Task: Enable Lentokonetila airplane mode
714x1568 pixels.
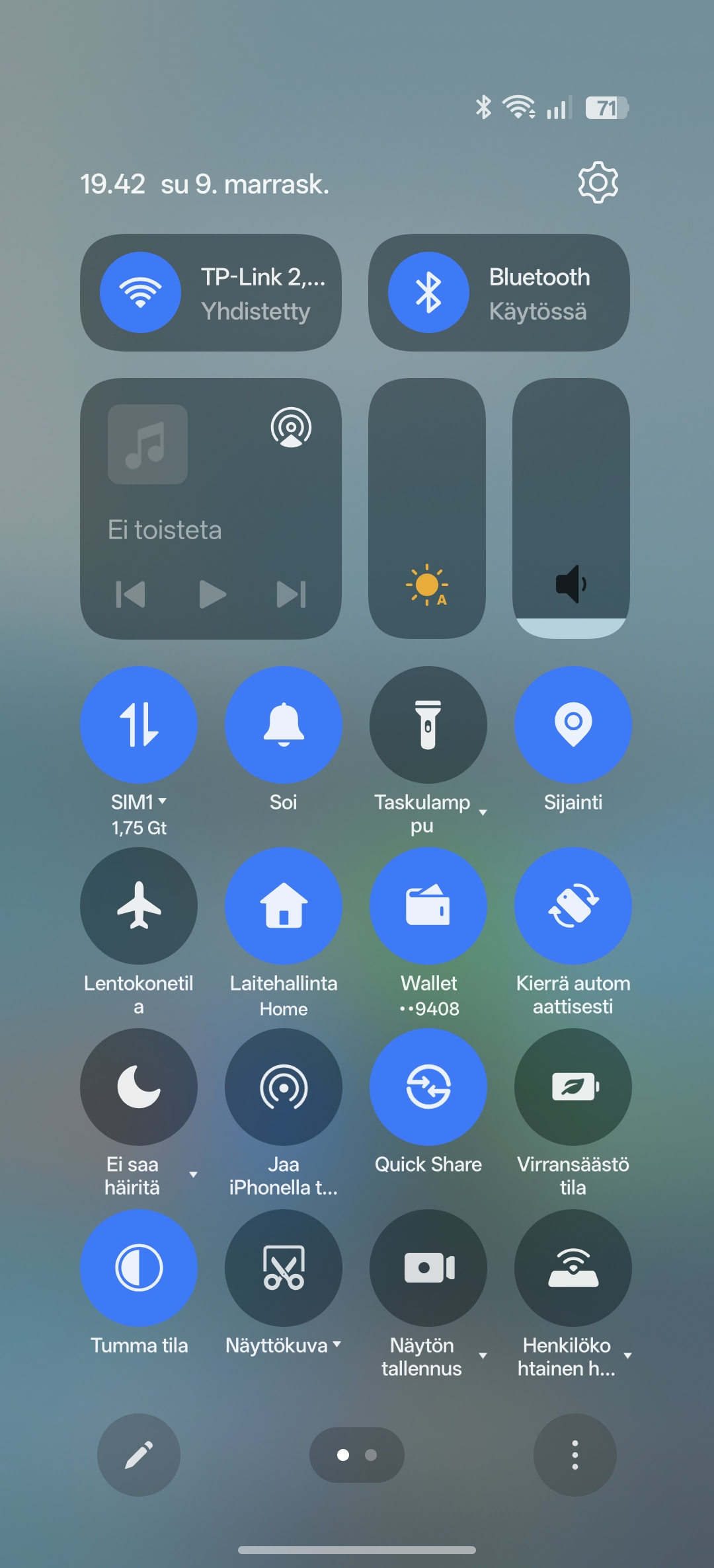Action: coord(139,905)
